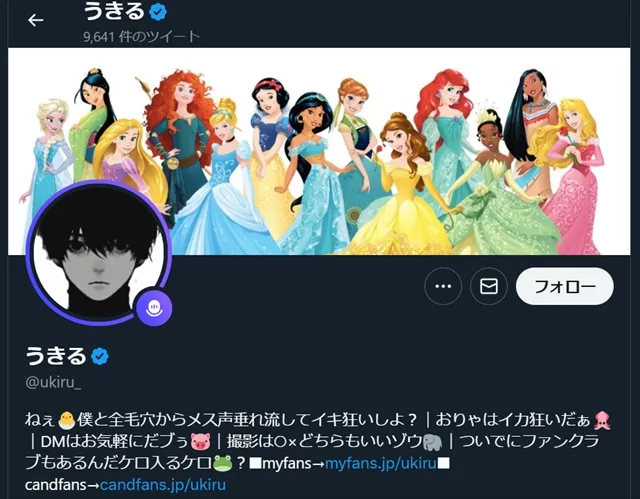This screenshot has width=640, height=499.
Task: Open the three-dot more options menu
Action: pos(443,287)
